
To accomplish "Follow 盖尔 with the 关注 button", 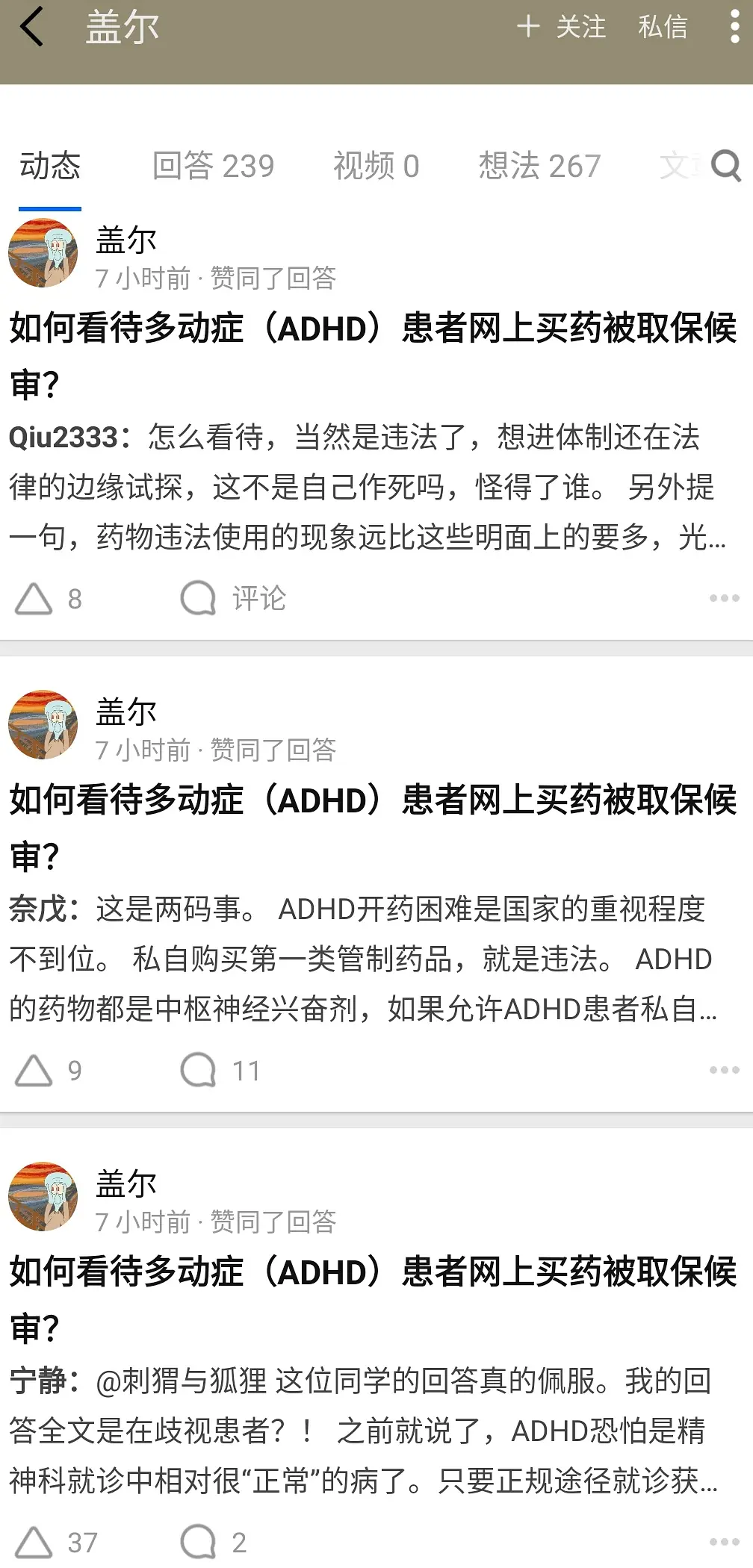I will pyautogui.click(x=562, y=28).
